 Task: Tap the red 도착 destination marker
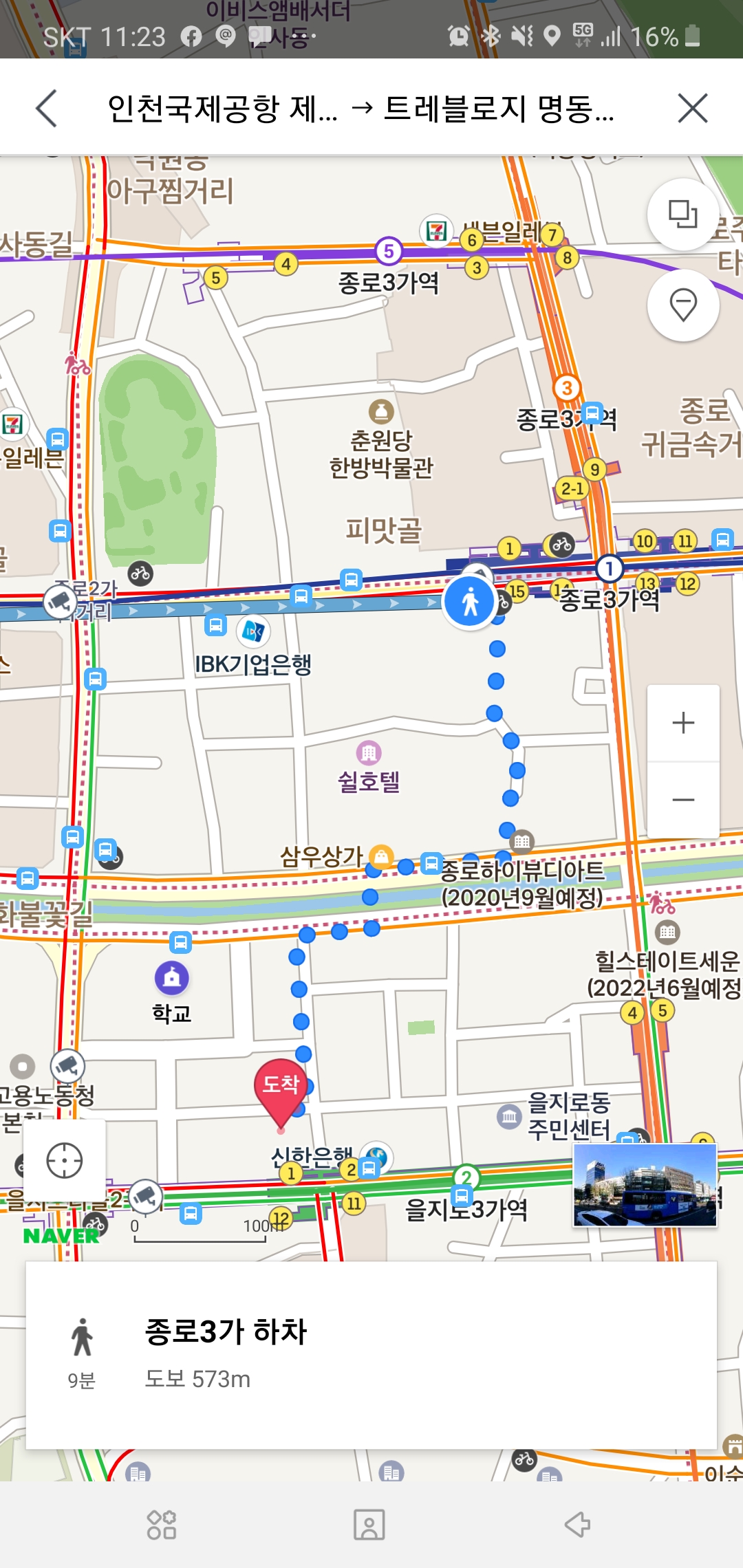[281, 1088]
